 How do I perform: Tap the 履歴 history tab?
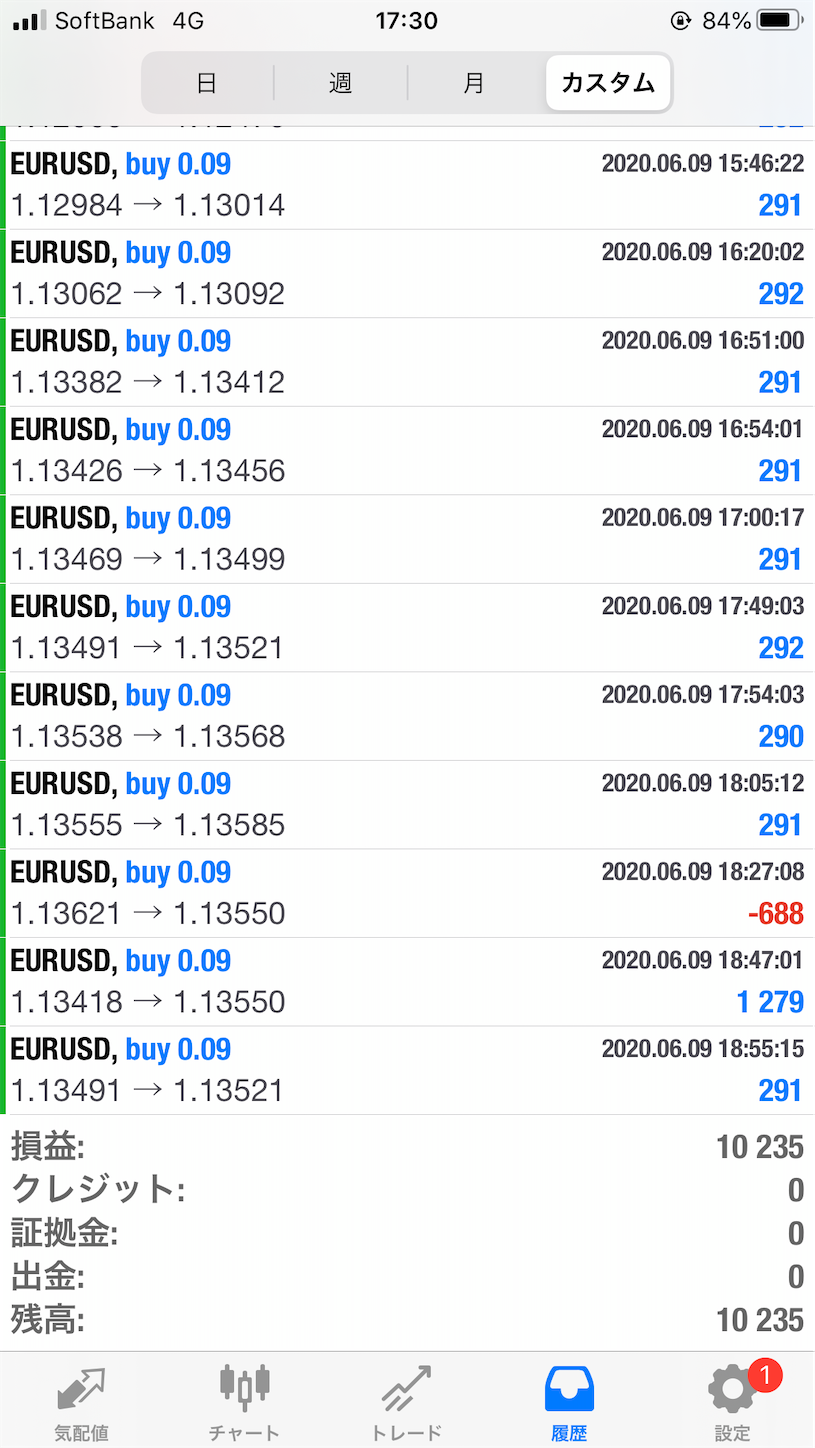[569, 1402]
